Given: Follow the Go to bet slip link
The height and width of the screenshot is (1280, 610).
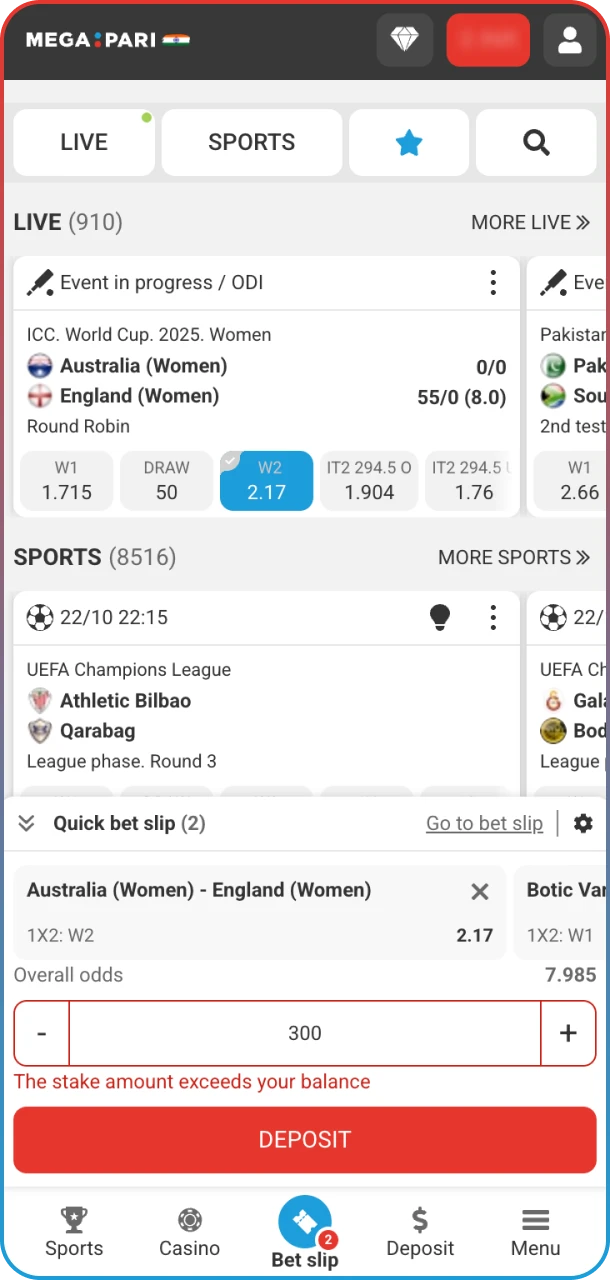Looking at the screenshot, I should pos(484,823).
